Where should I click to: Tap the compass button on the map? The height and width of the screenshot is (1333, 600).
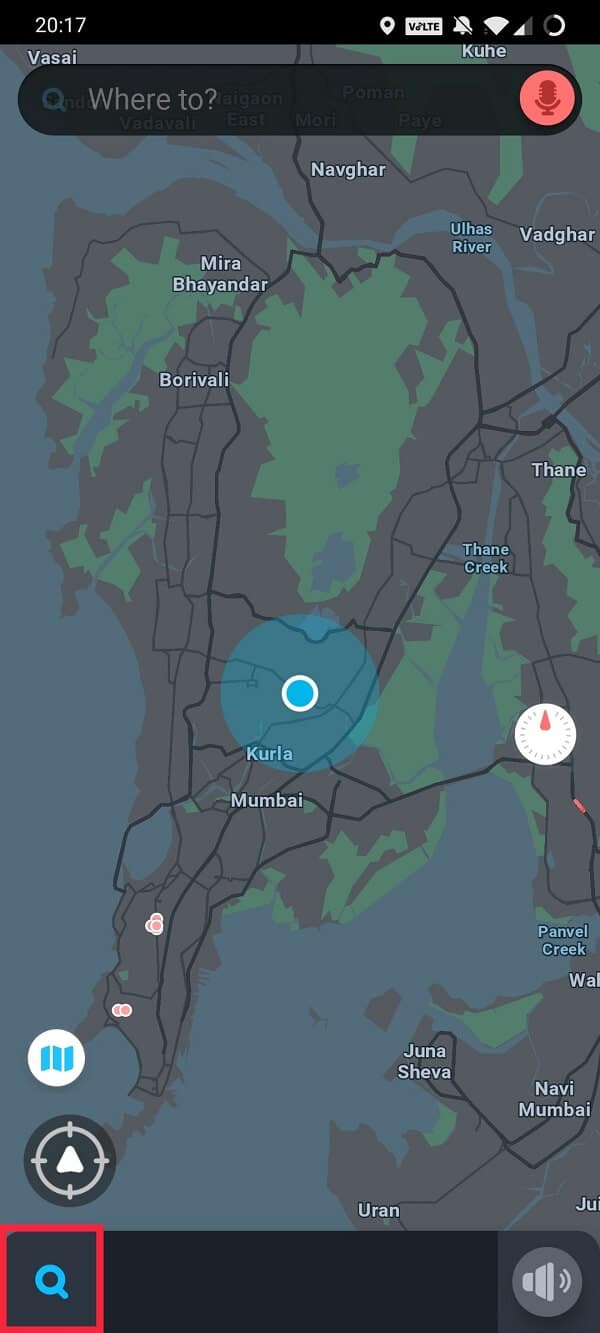[545, 734]
